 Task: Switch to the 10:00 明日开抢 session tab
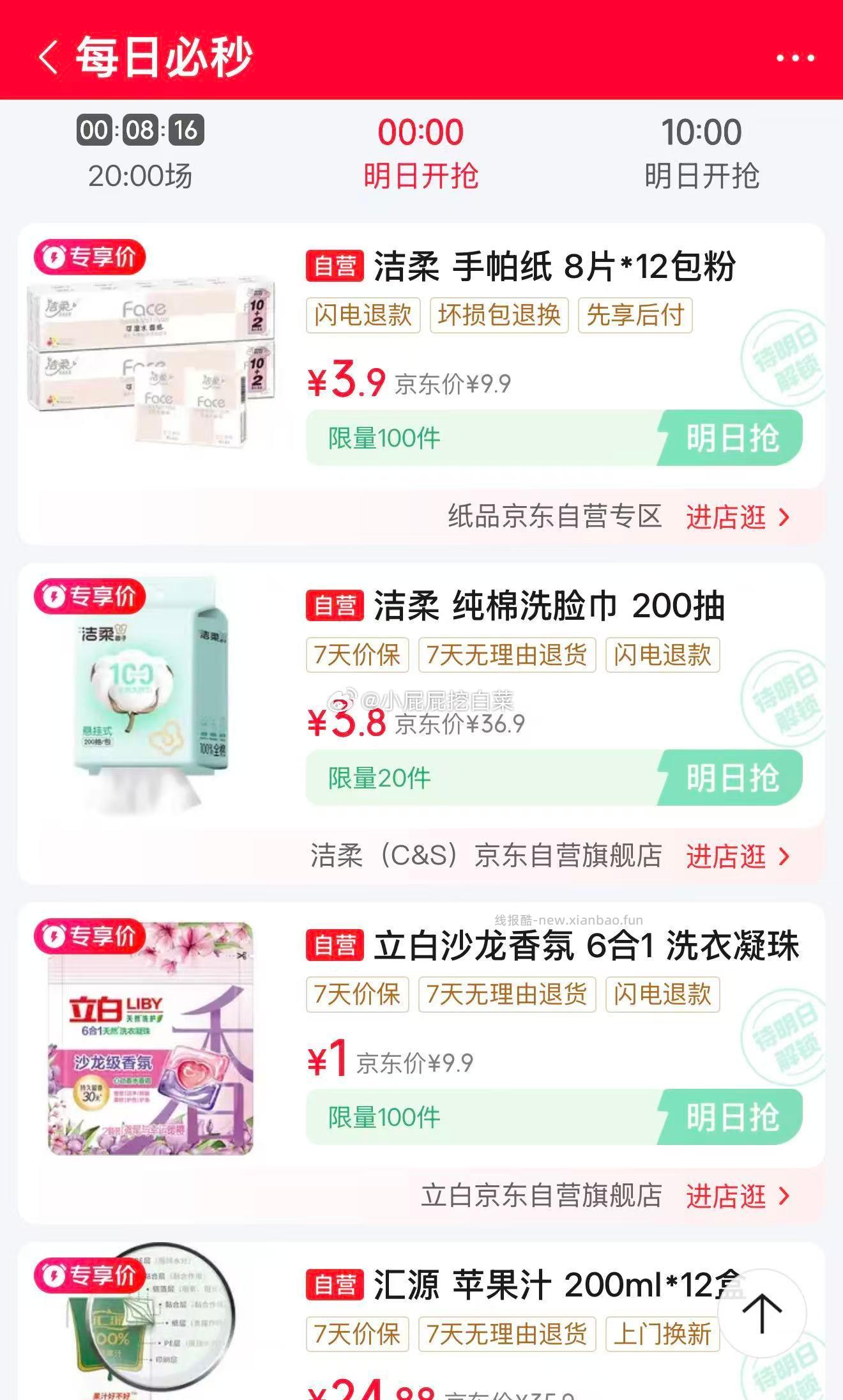(x=702, y=150)
